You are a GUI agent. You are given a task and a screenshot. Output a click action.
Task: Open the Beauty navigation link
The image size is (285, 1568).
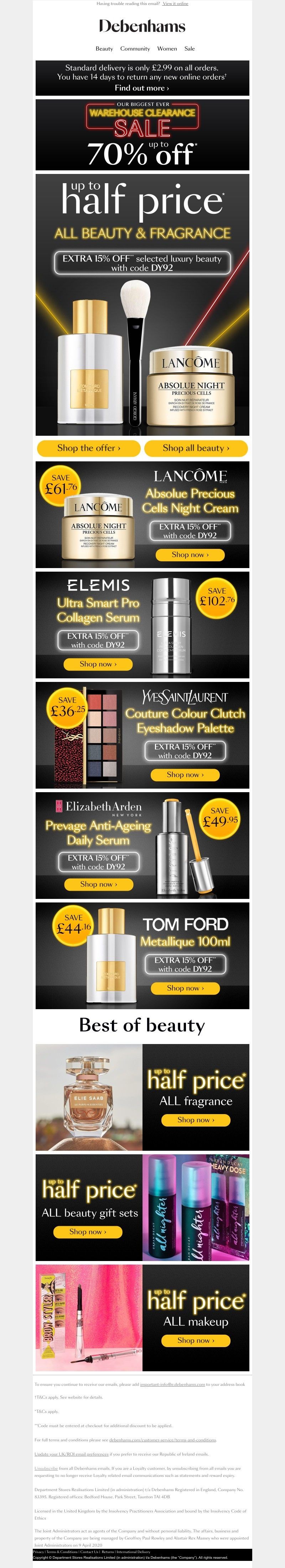[104, 49]
